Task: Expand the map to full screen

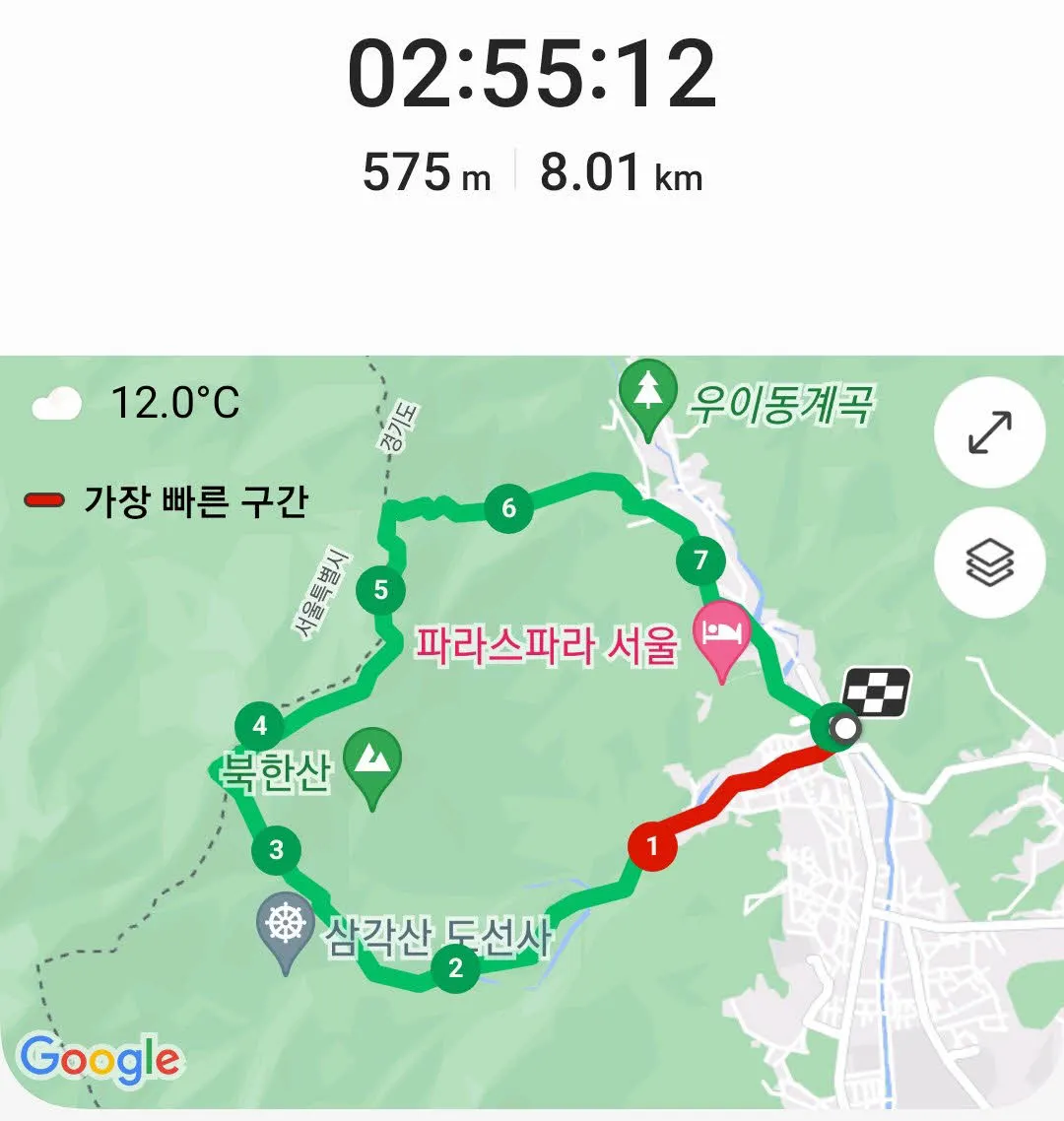Action: coord(989,433)
